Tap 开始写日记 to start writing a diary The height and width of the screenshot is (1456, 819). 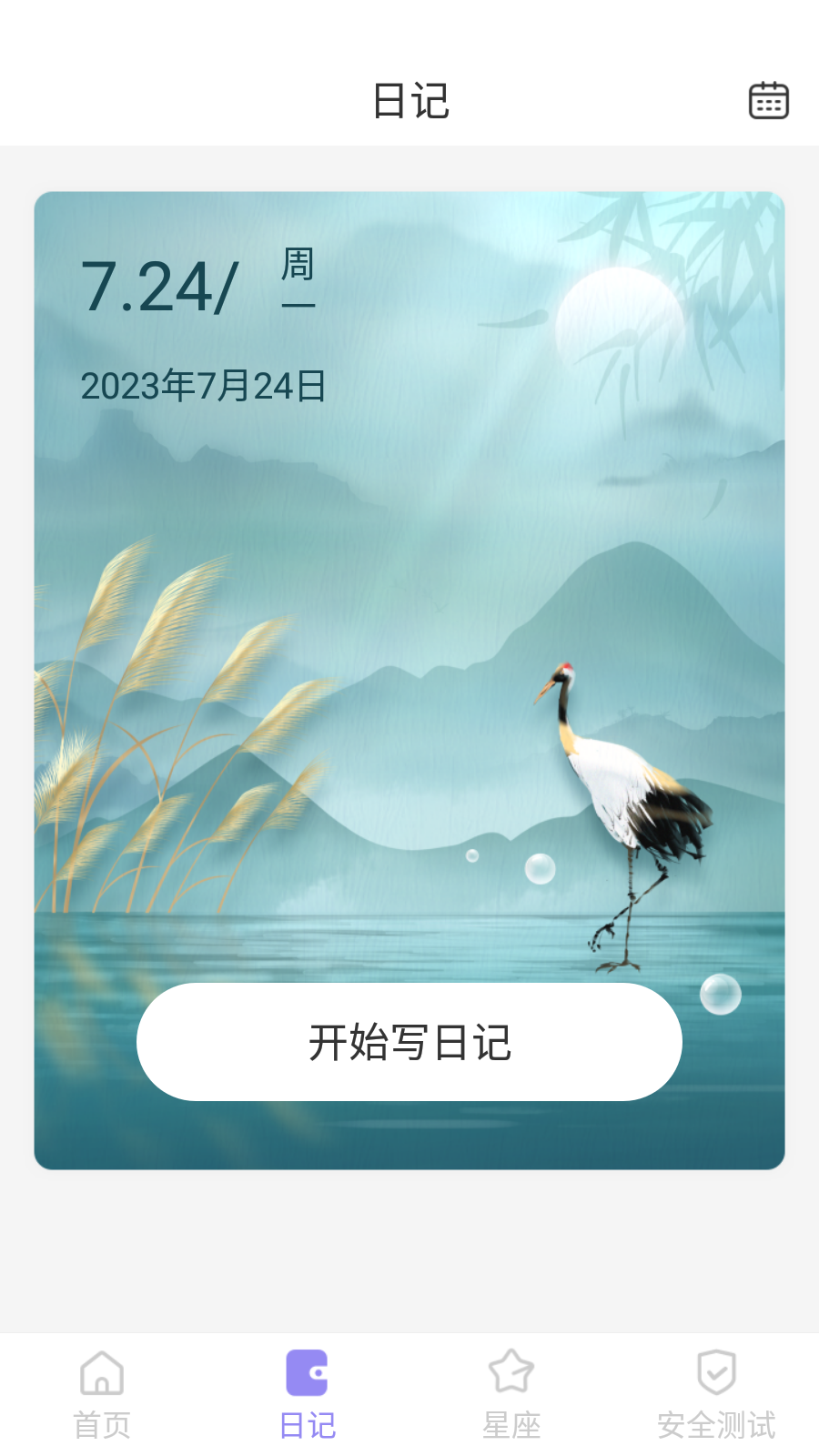(x=409, y=1042)
